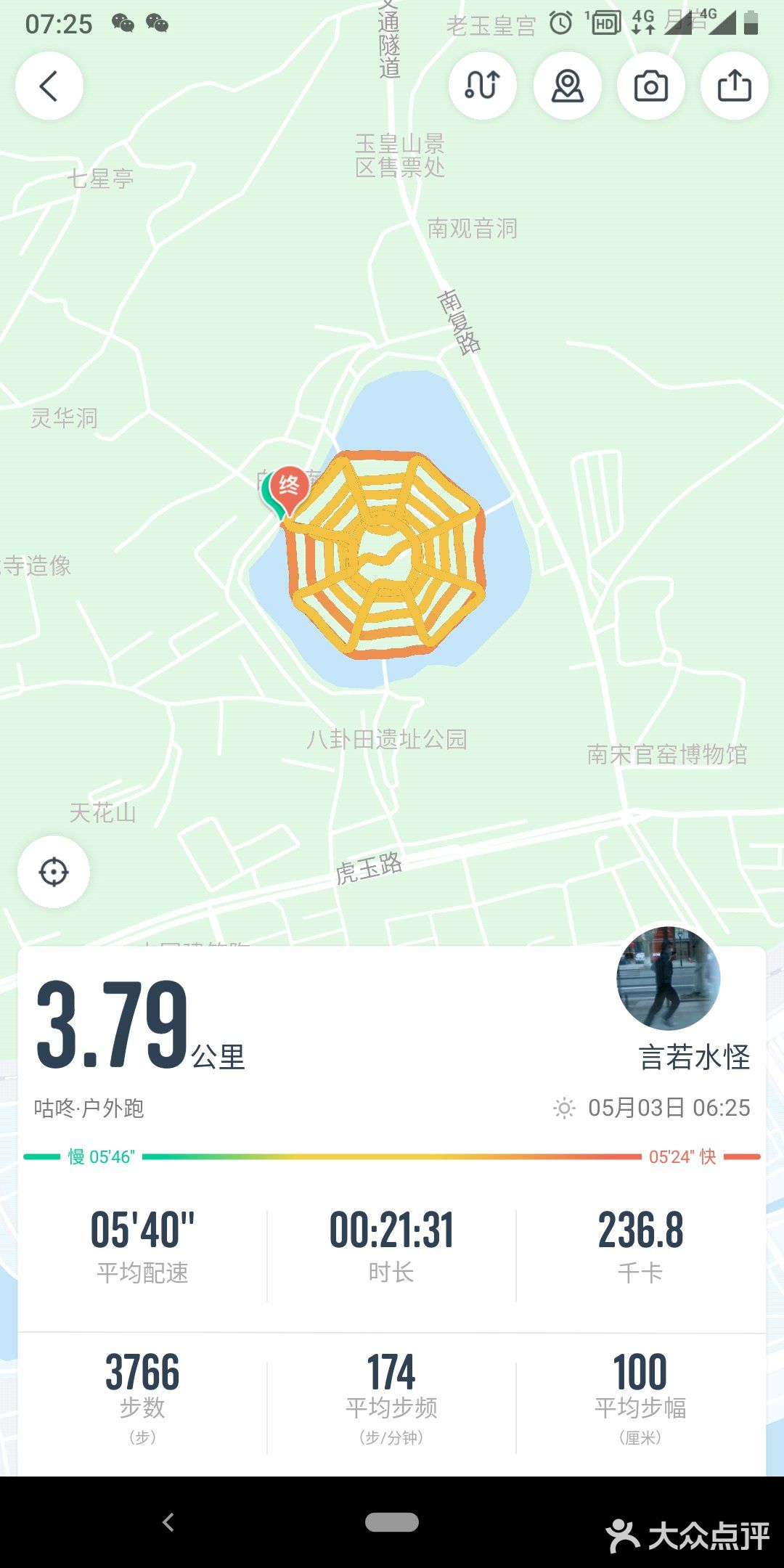The width and height of the screenshot is (784, 1568).
Task: Toggle the alarm icon in the status bar
Action: 560,24
